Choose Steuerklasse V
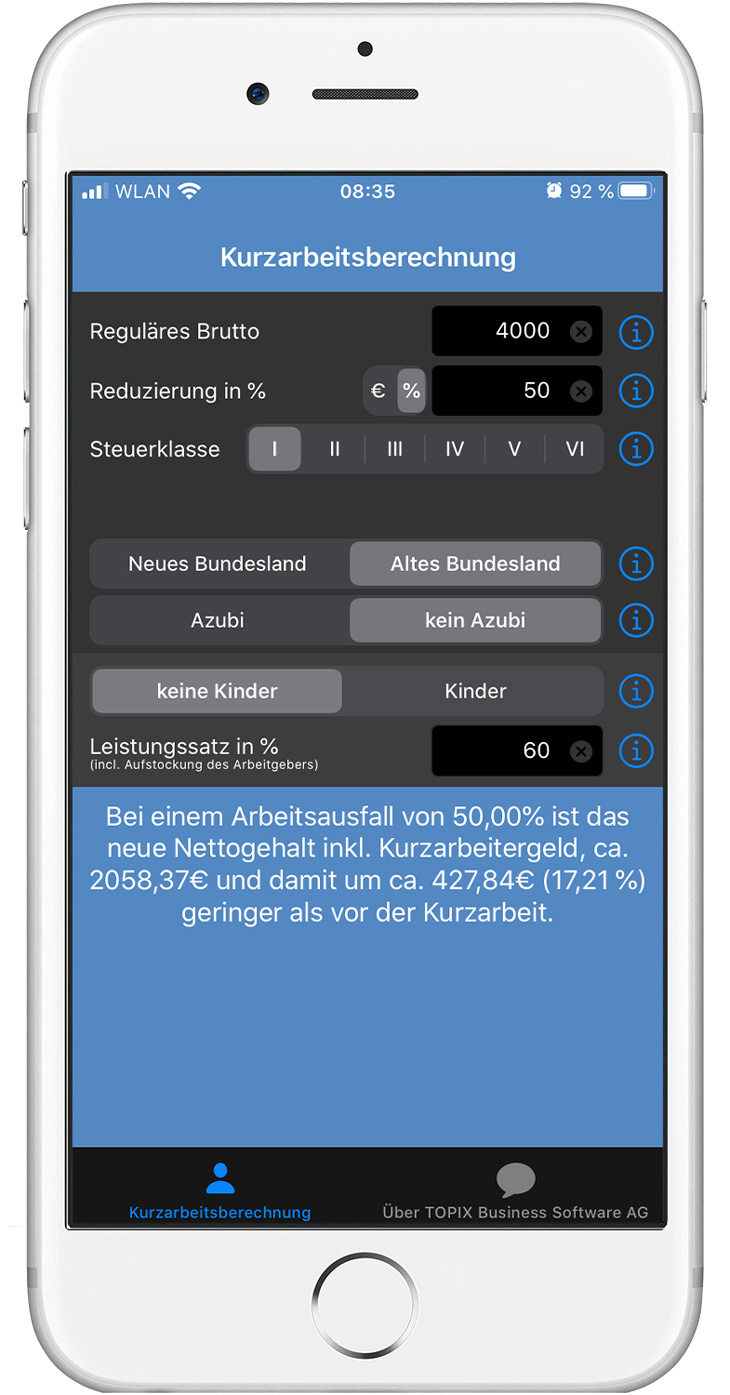The height and width of the screenshot is (1395, 730). [x=514, y=449]
